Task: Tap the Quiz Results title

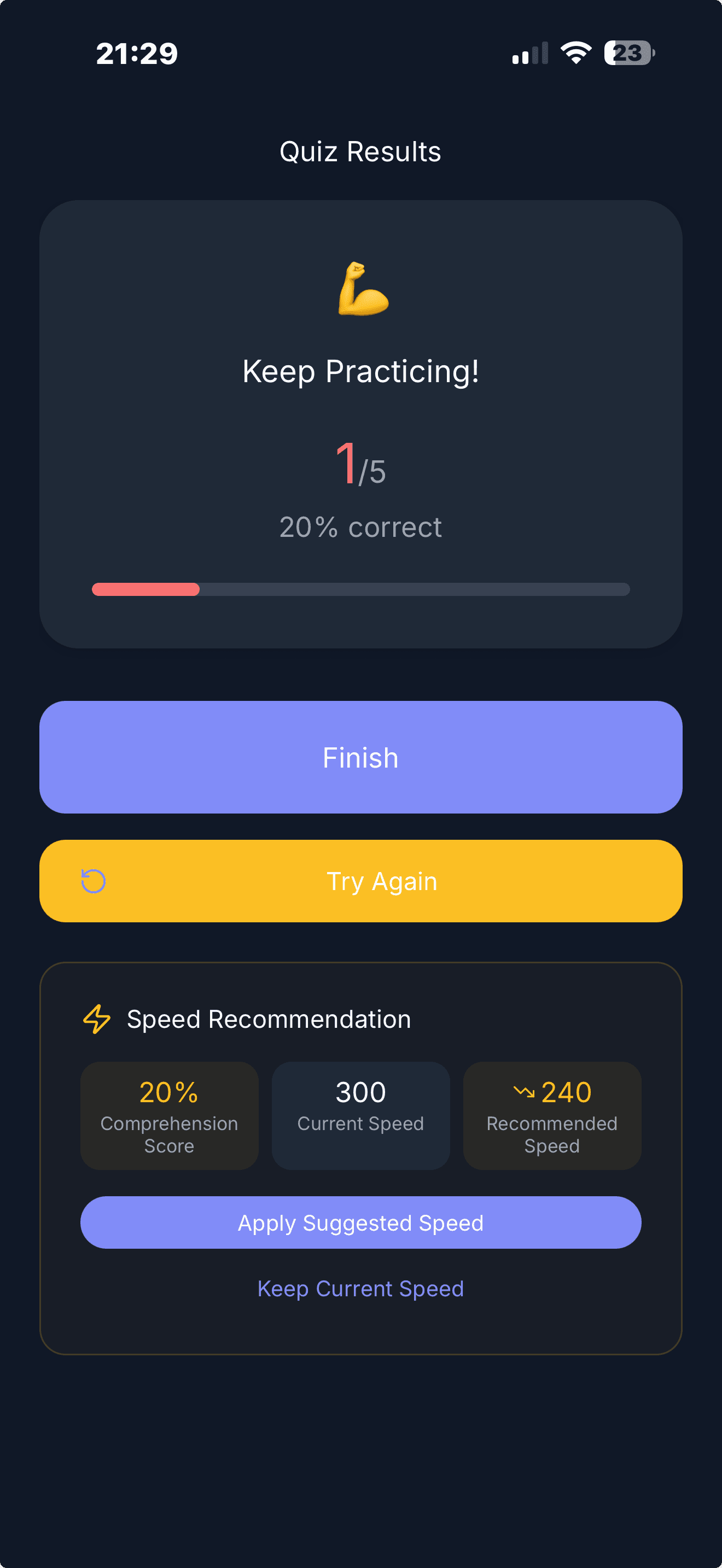Action: (360, 151)
